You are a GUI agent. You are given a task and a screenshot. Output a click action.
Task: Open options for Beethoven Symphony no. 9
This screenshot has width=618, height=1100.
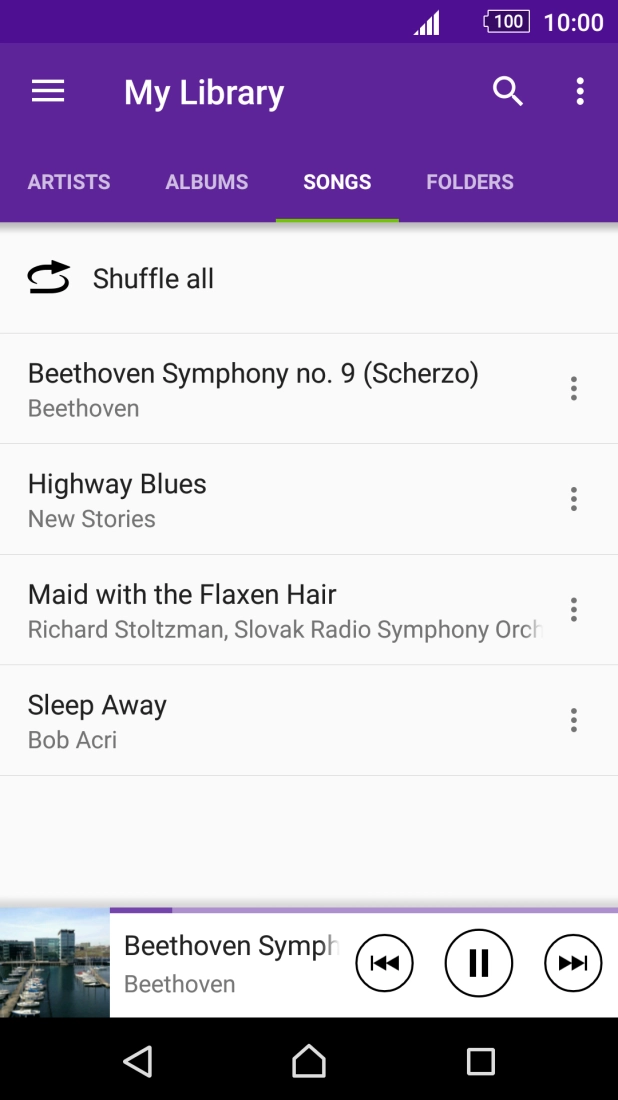[574, 389]
